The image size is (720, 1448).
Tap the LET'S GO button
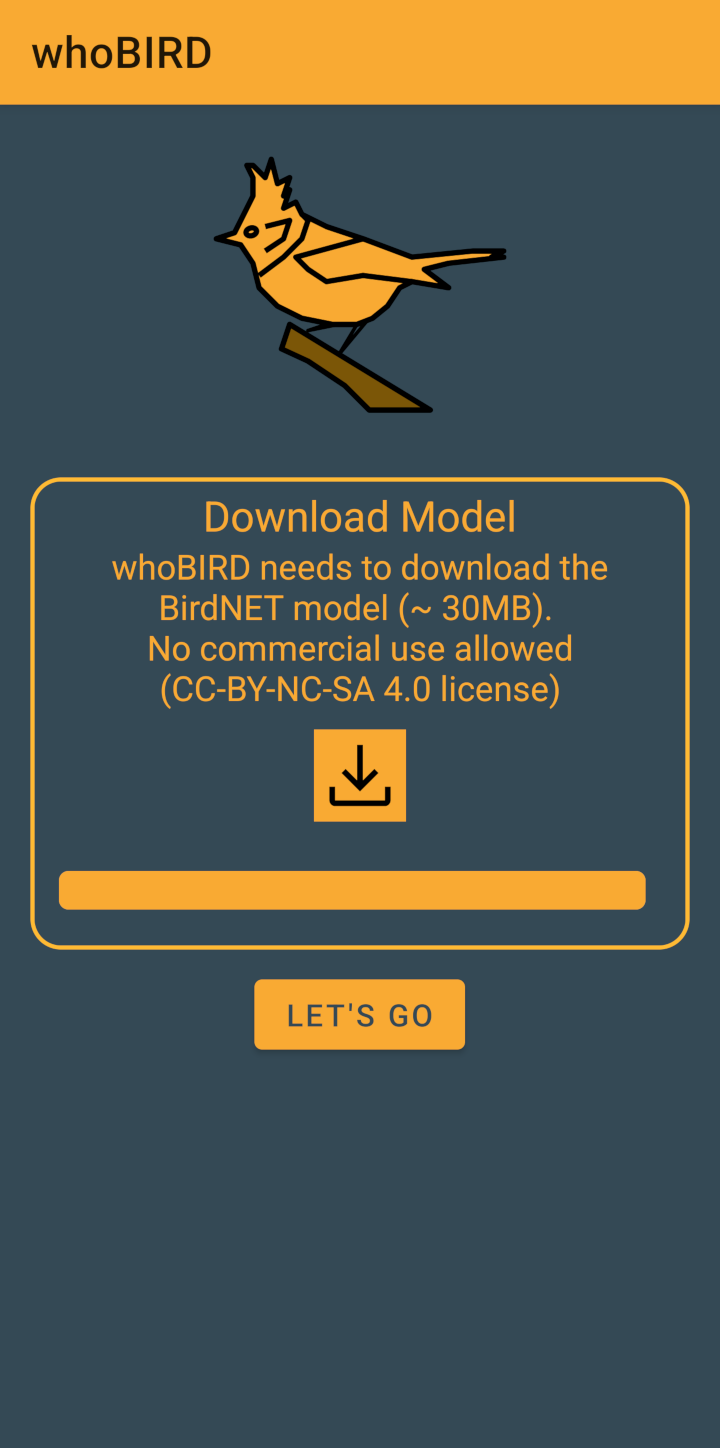point(360,1015)
